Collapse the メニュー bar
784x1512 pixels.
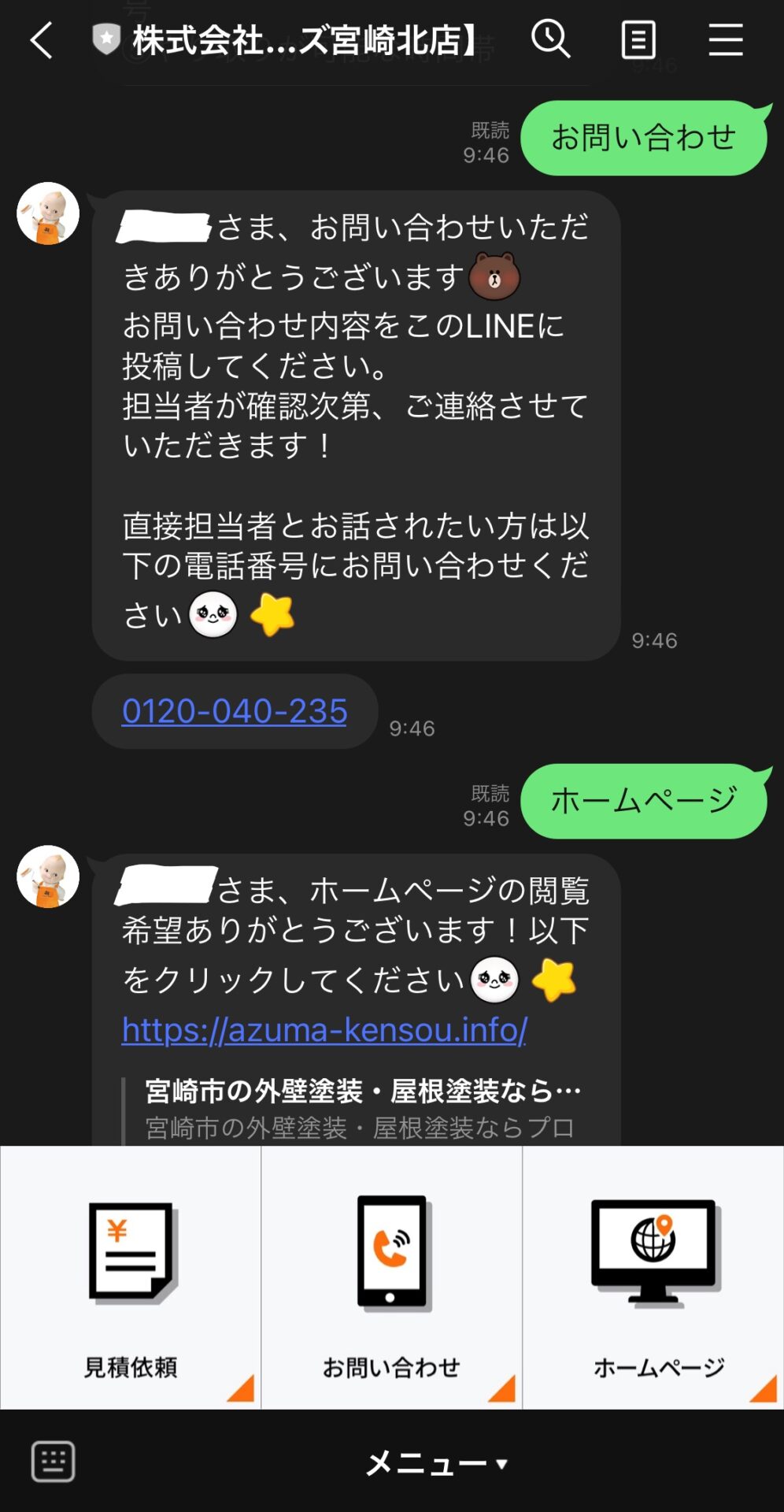[437, 1463]
